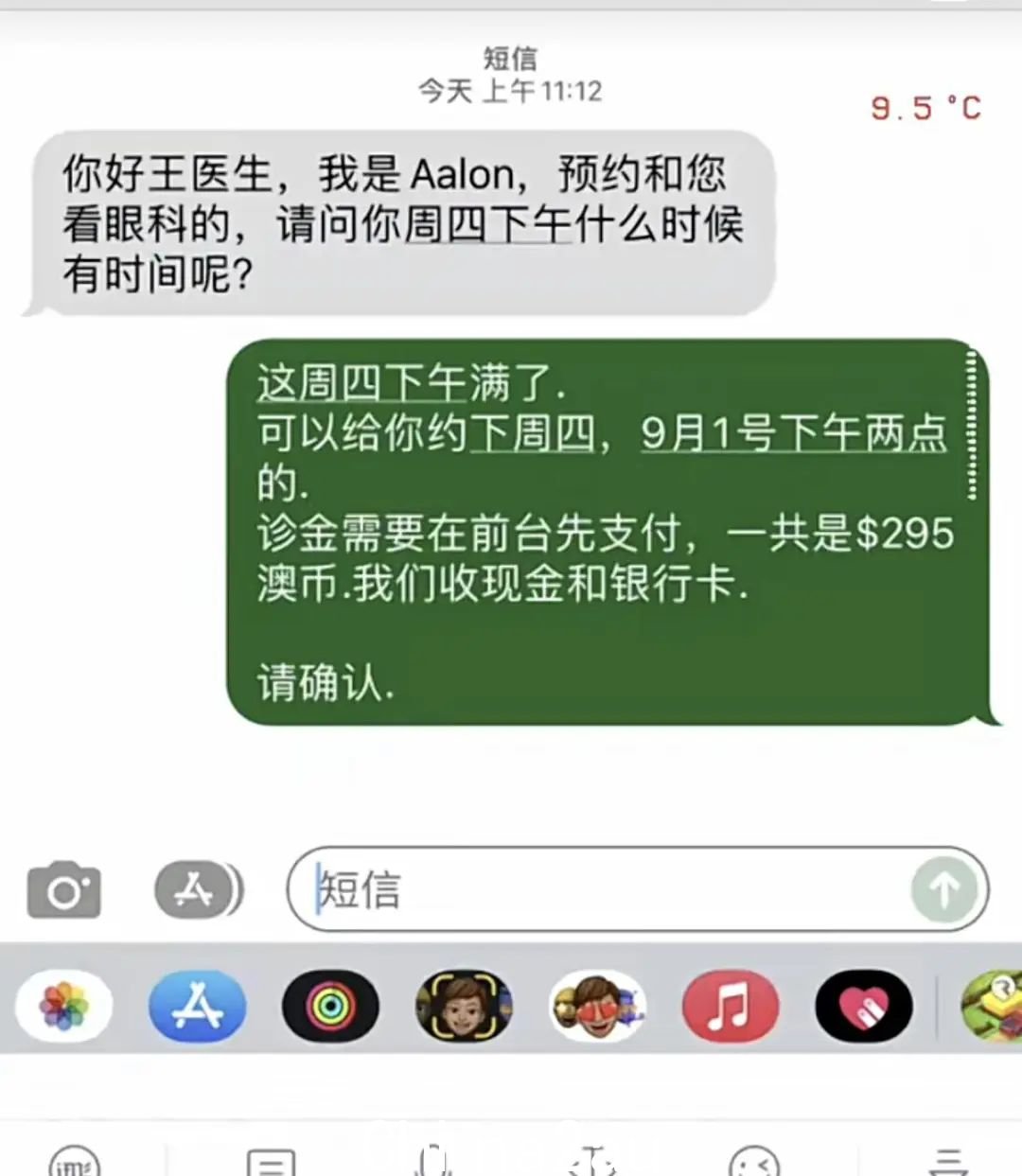Focus the 短信 message input field
1022x1176 pixels.
(x=606, y=889)
